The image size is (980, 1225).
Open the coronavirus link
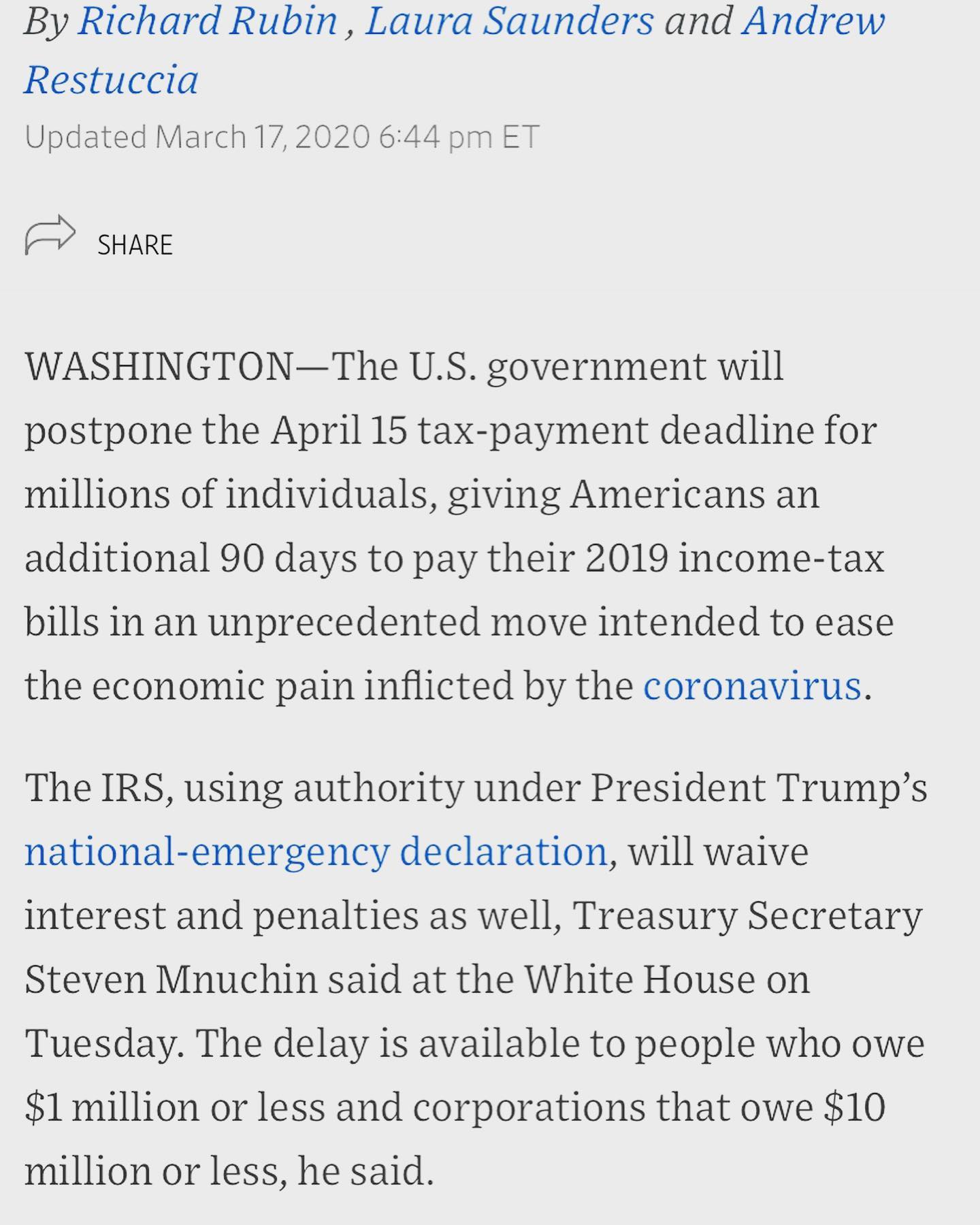[753, 685]
